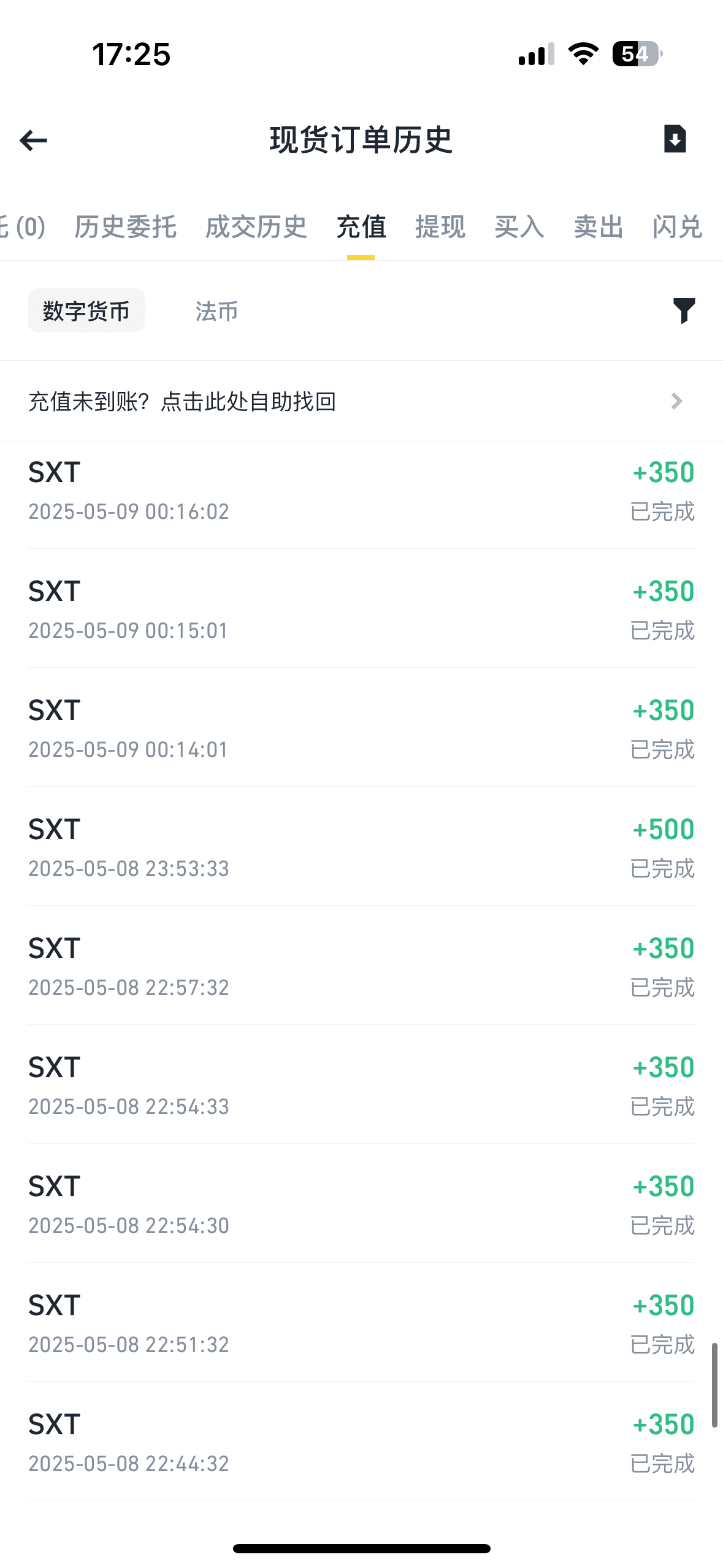
Task: Open SXT deposit at 2025-05-08 22:44:32
Action: tap(361, 1442)
